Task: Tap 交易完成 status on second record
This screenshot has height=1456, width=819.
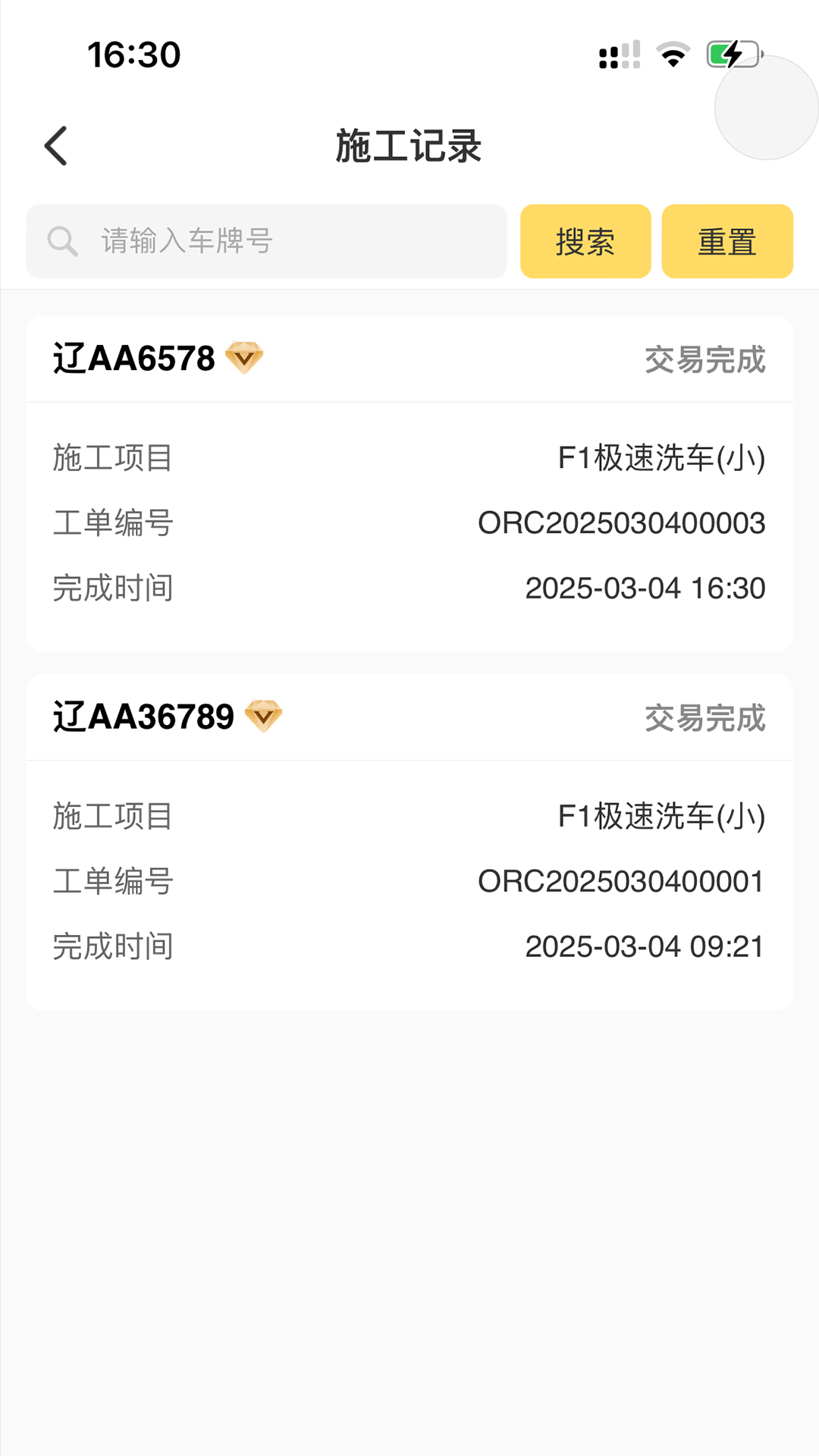Action: pos(705,719)
